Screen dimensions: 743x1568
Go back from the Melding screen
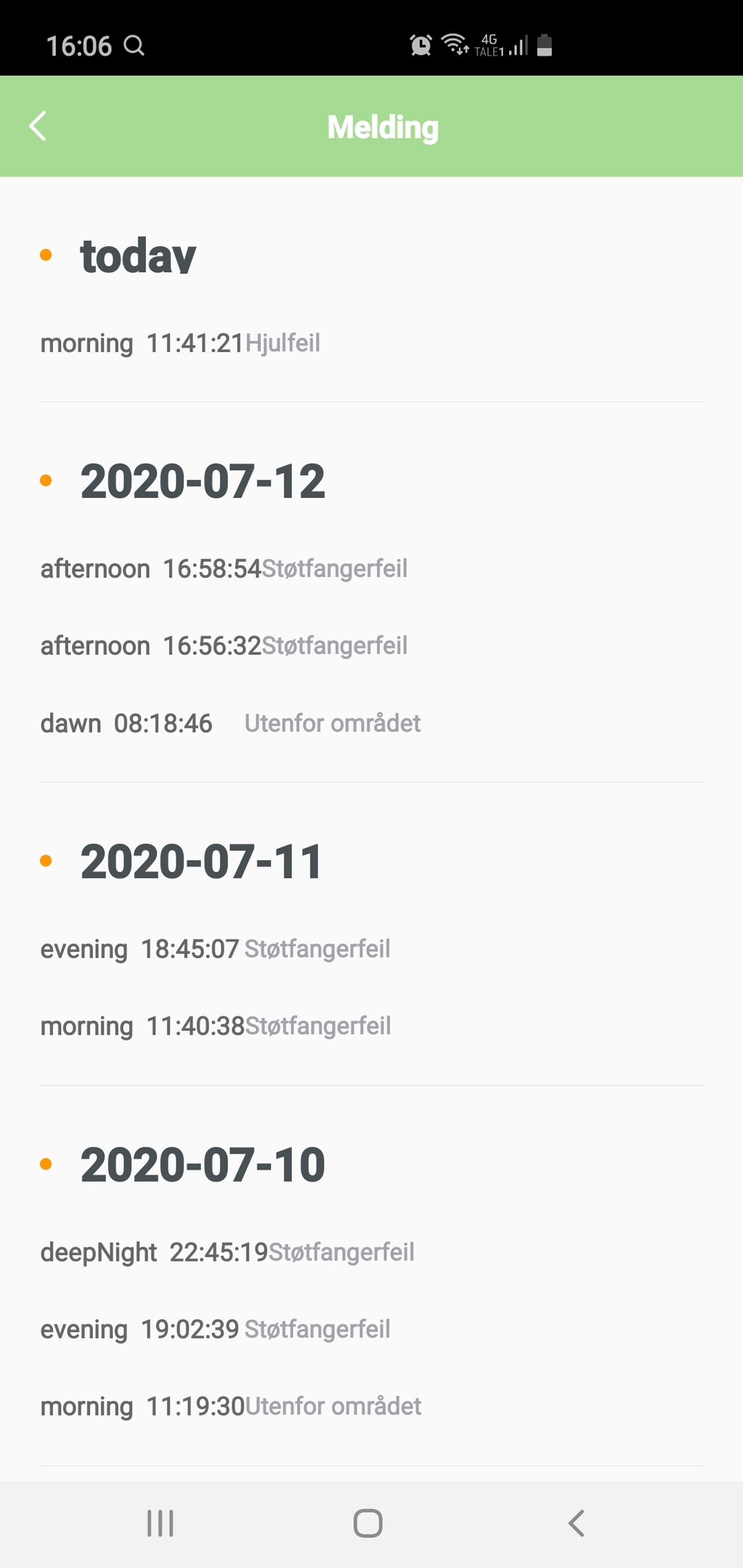(x=38, y=126)
